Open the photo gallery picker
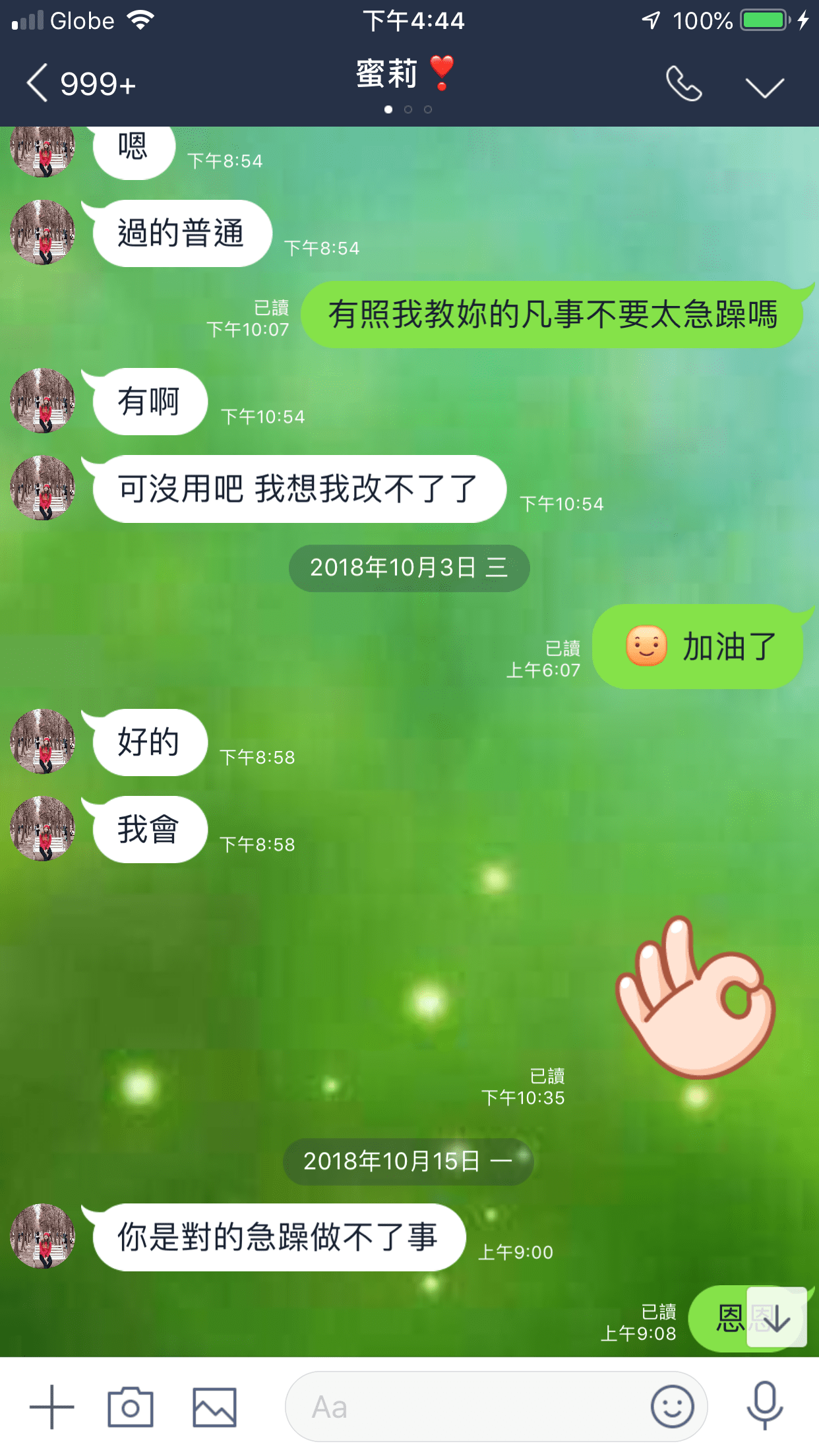This screenshot has height=1456, width=819. 214,1407
